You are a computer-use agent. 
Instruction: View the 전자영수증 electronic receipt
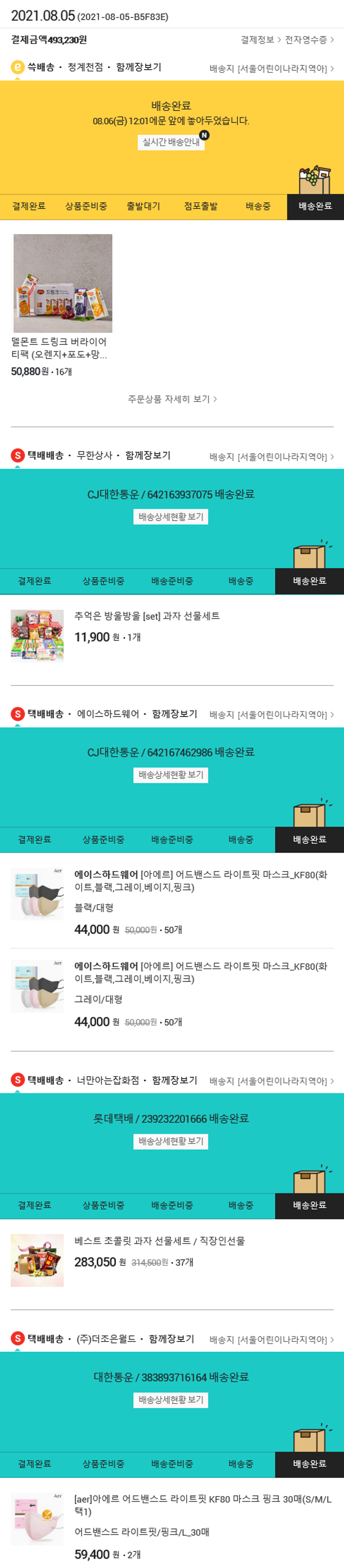pyautogui.click(x=309, y=40)
